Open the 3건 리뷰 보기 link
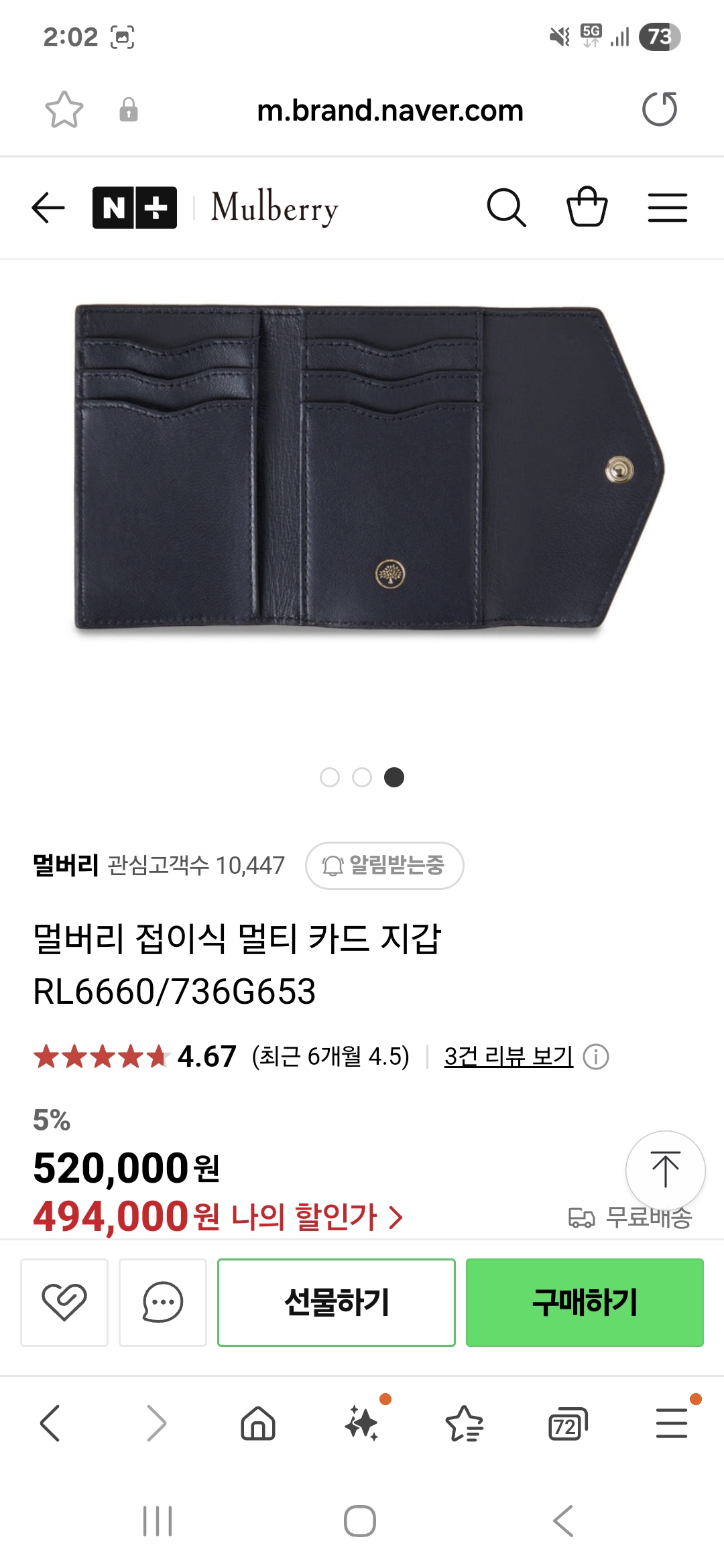724x1568 pixels. [508, 1057]
